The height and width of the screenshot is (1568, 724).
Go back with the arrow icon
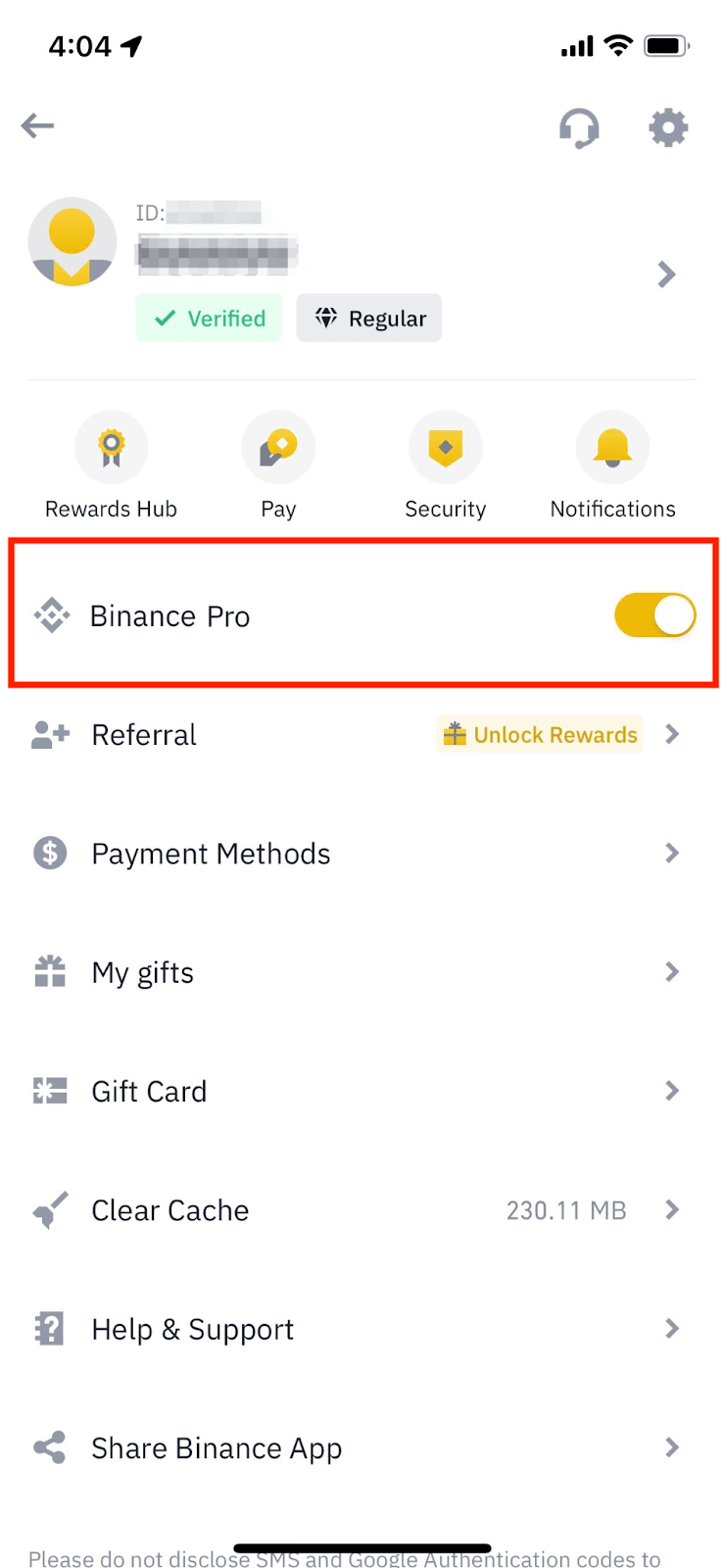(x=38, y=126)
